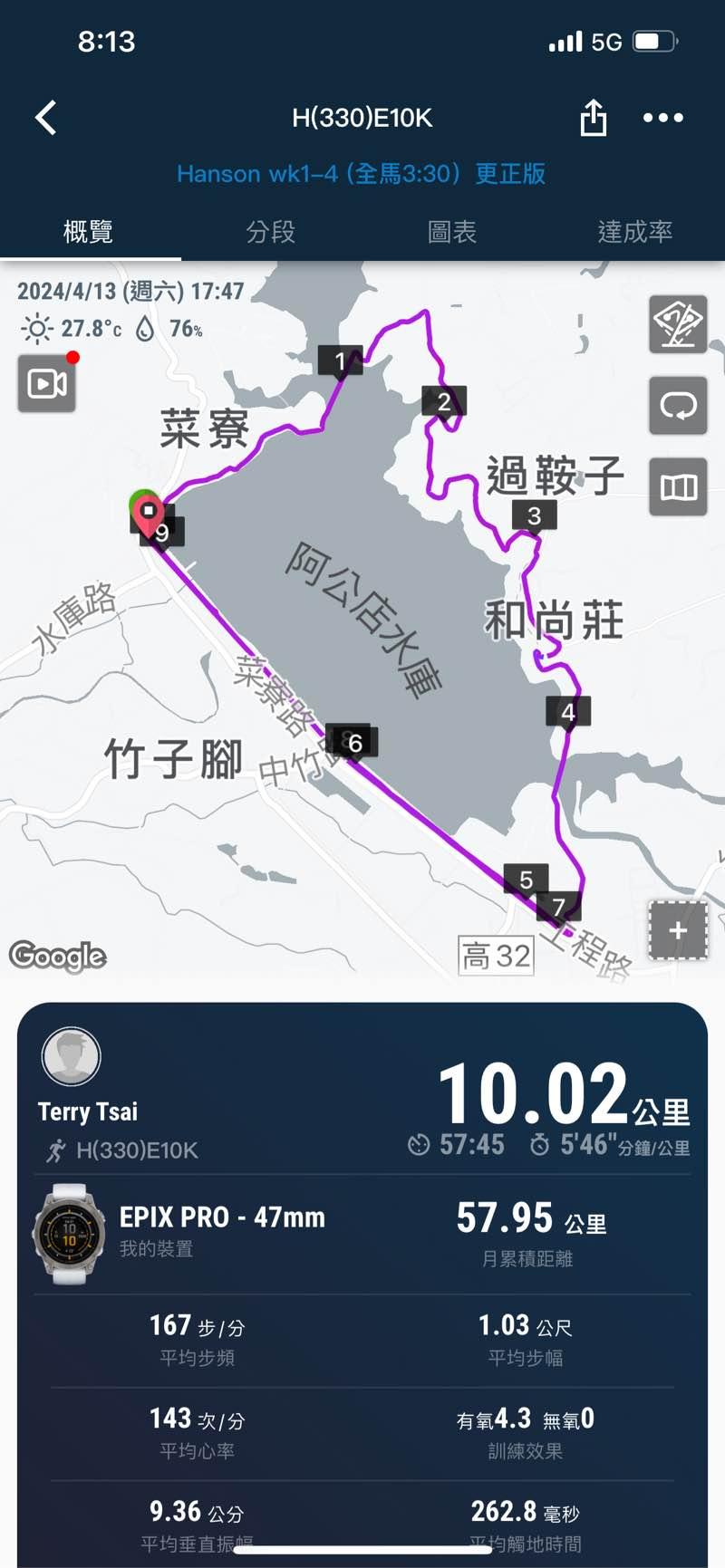Open the EPIX PRO - 47mm device row
725x1568 pixels.
[x=222, y=1231]
